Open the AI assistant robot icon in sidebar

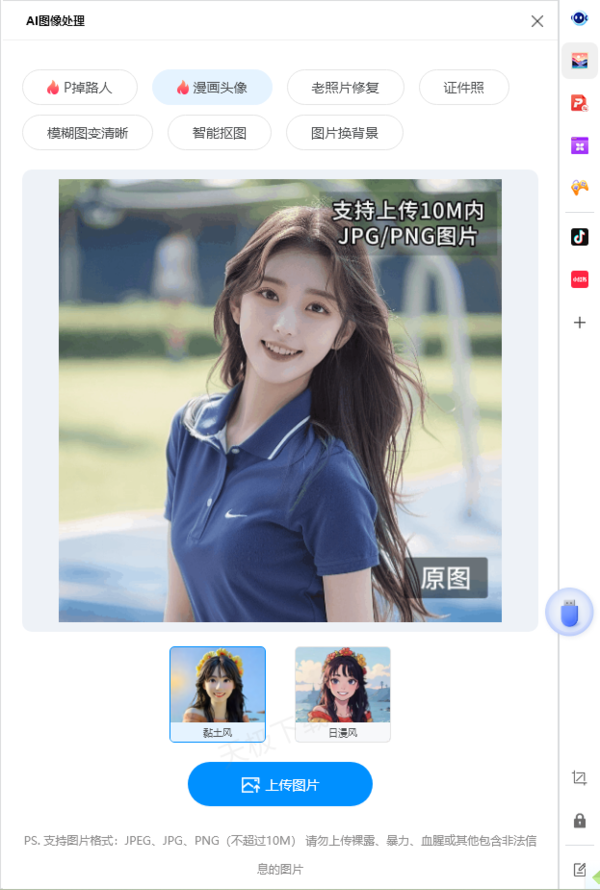579,19
